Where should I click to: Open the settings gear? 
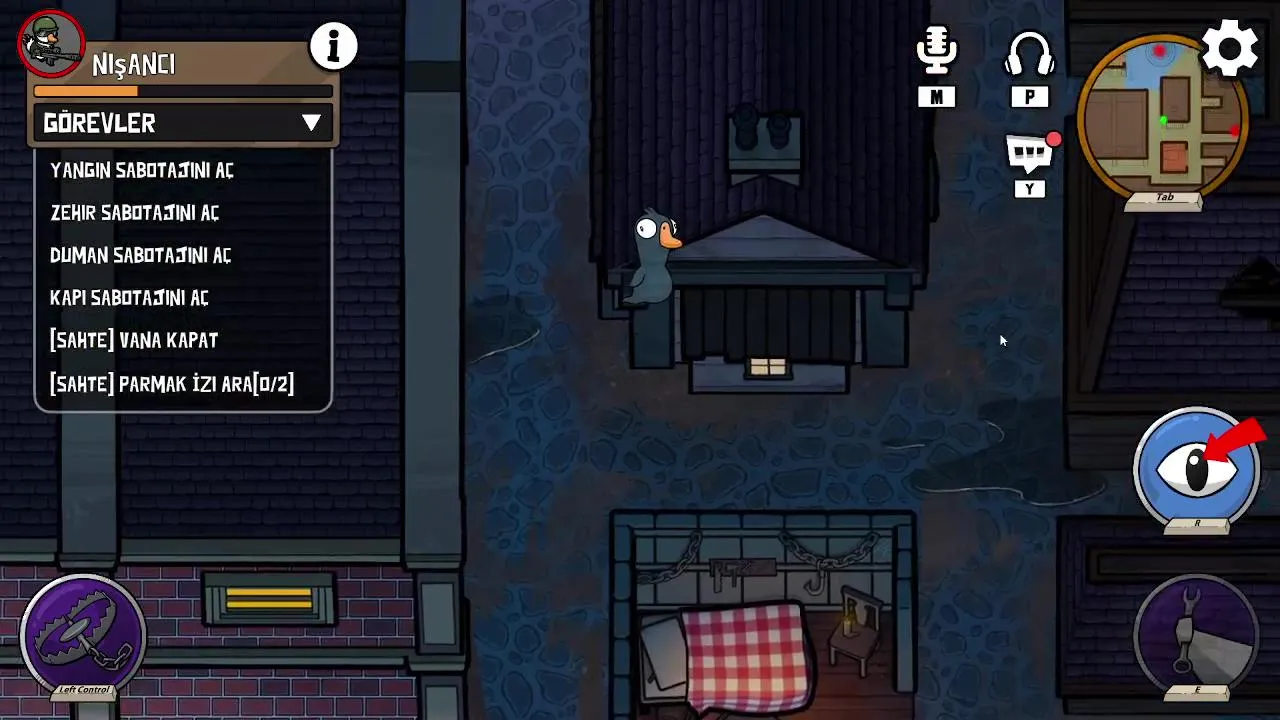point(1229,47)
